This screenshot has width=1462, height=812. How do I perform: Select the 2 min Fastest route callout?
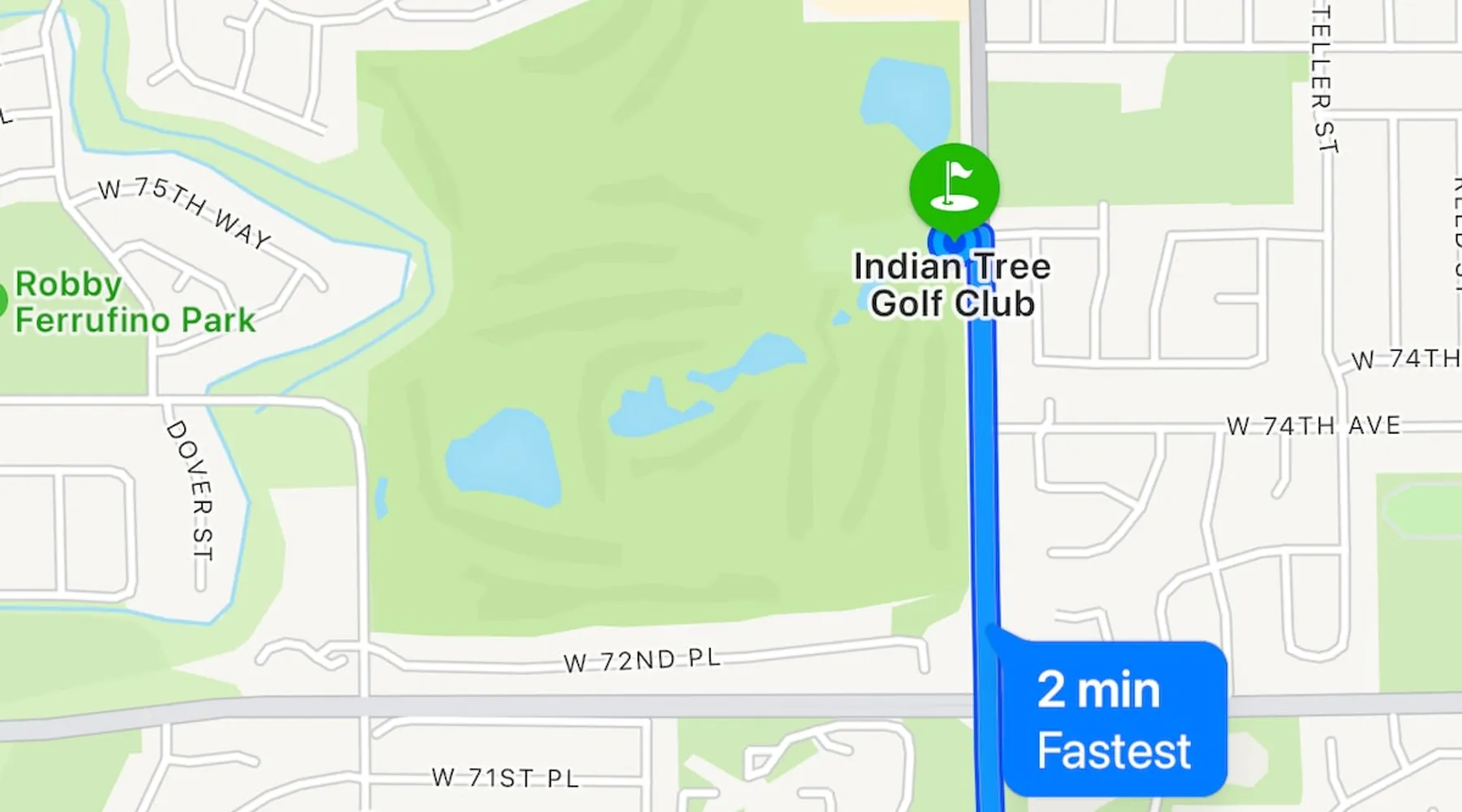pyautogui.click(x=1112, y=719)
